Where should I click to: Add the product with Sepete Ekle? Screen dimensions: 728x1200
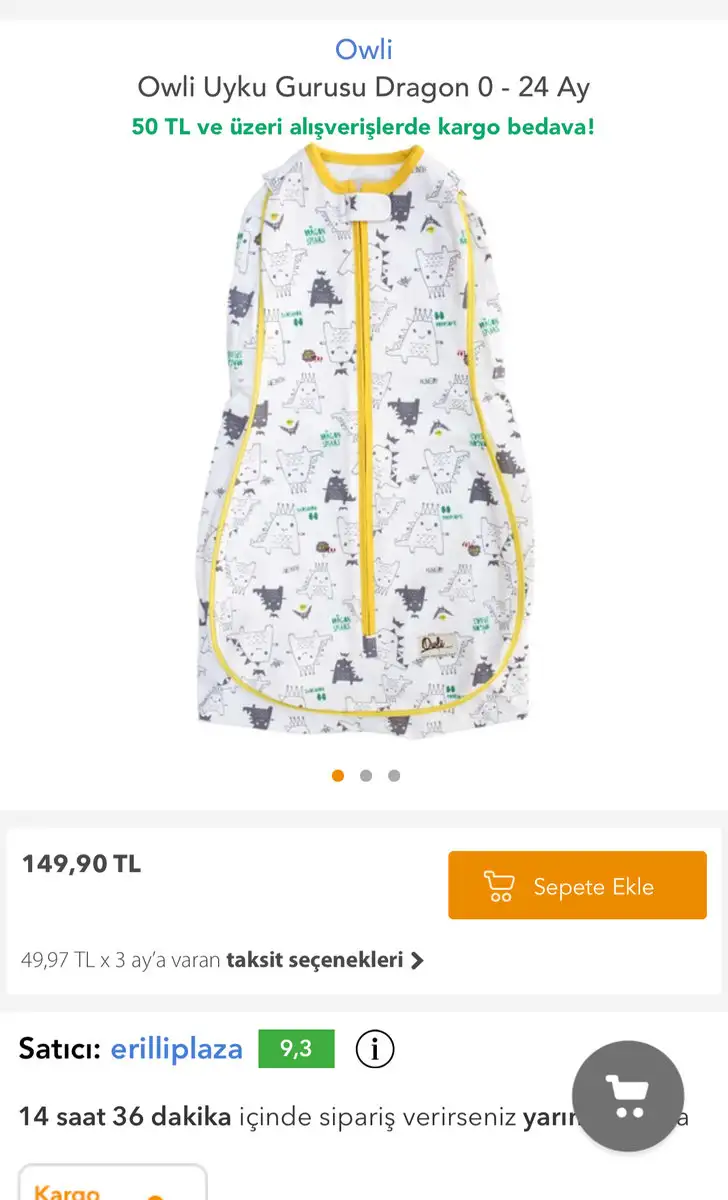(x=577, y=886)
